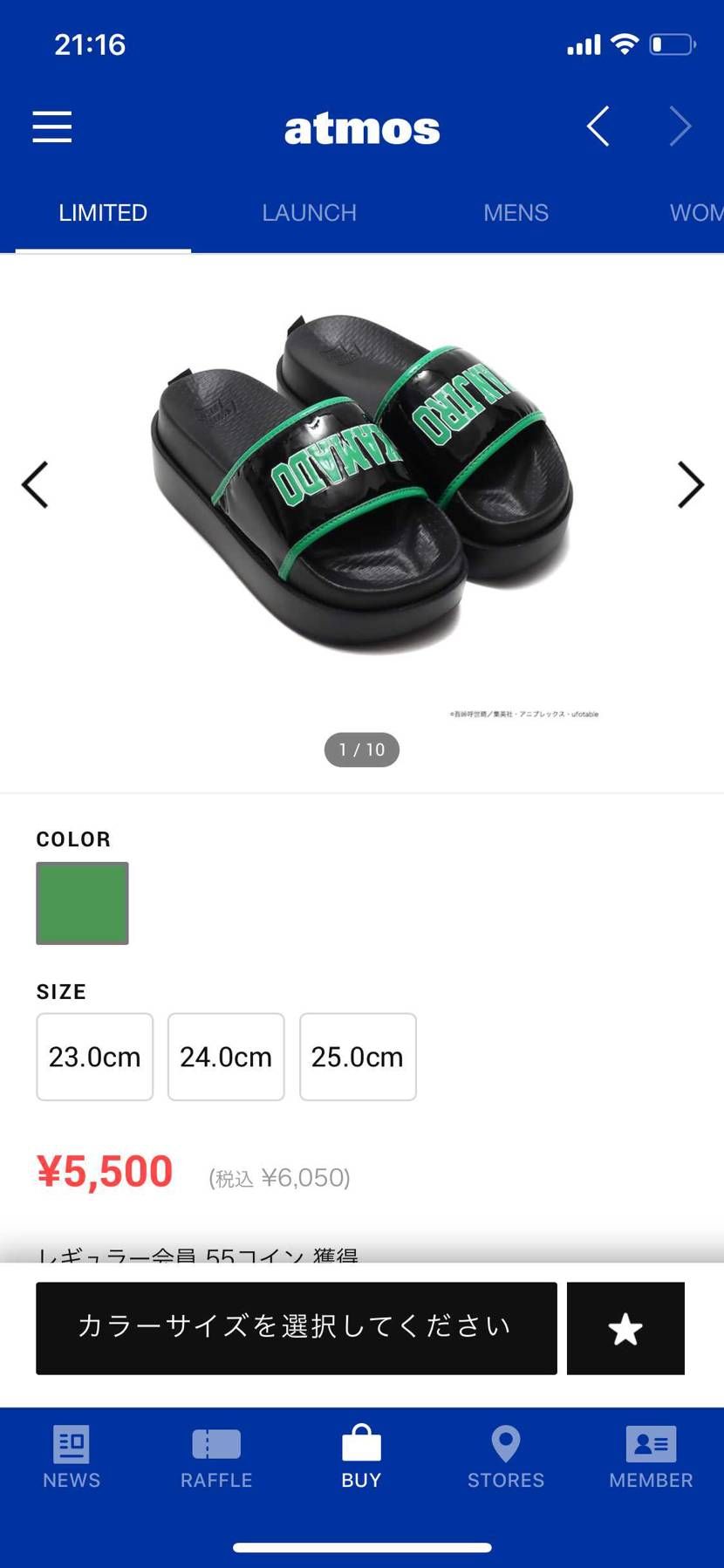Go to the BUY tab
The image size is (724, 1568).
pos(361,1457)
